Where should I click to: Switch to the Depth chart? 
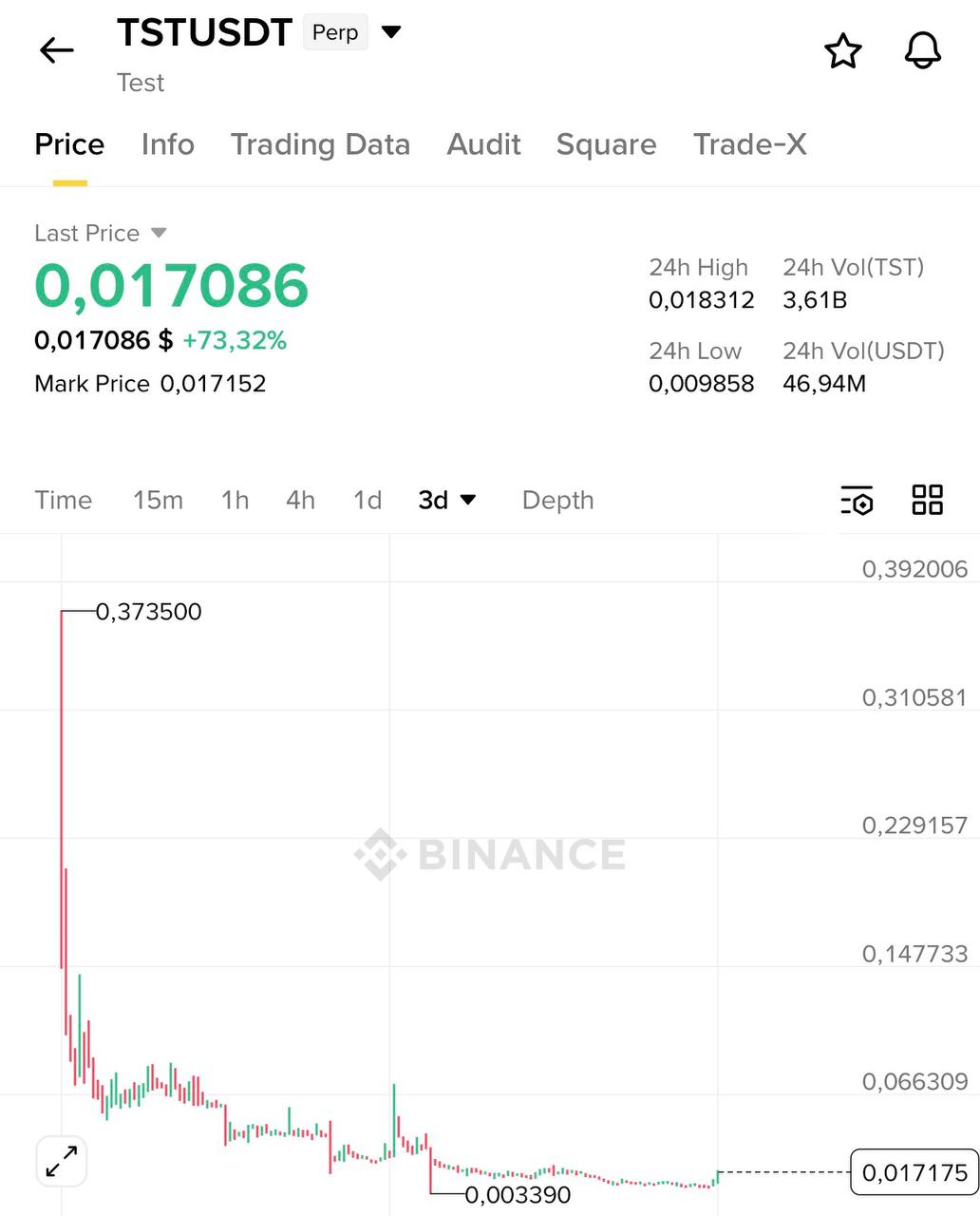pyautogui.click(x=557, y=500)
